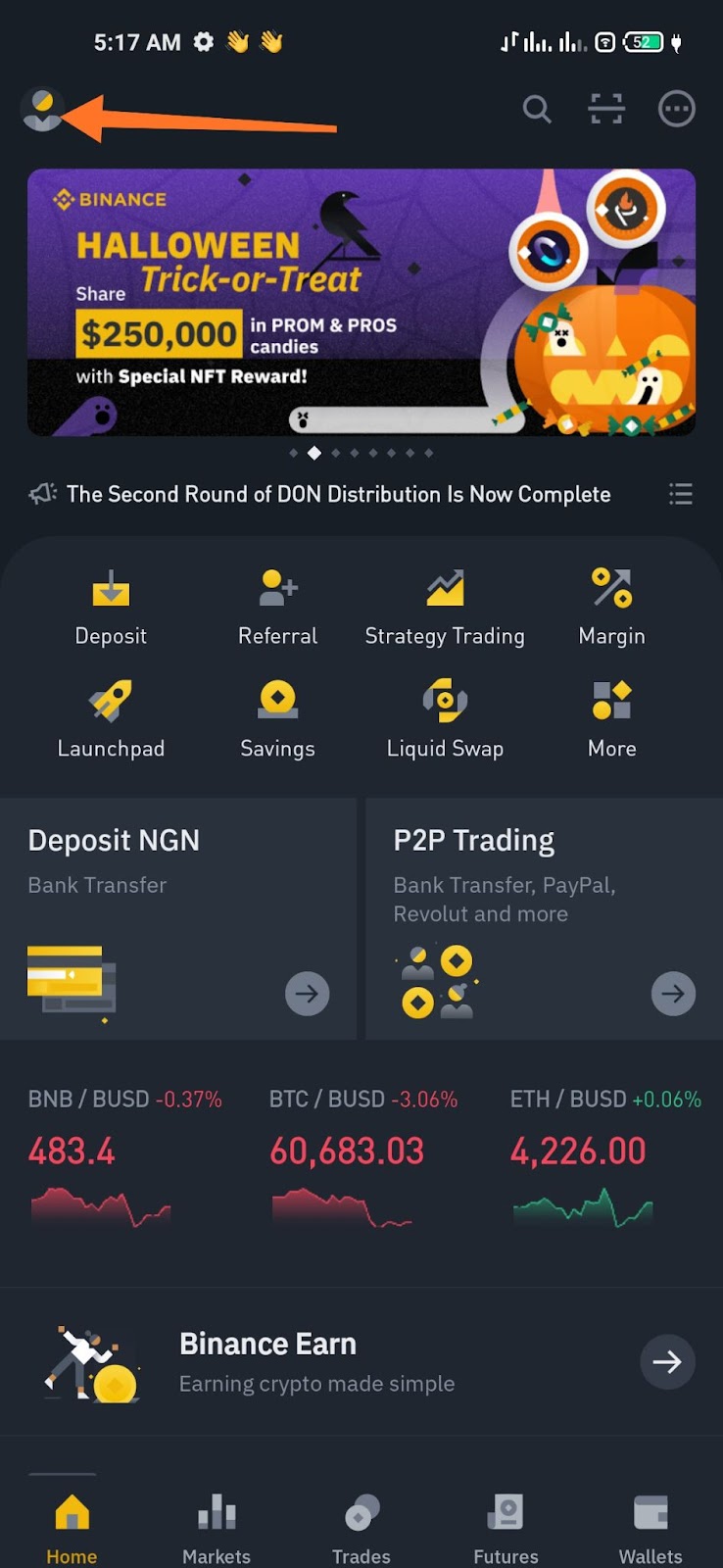The image size is (723, 1568).
Task: Open the Margin shortcut
Action: click(x=611, y=608)
